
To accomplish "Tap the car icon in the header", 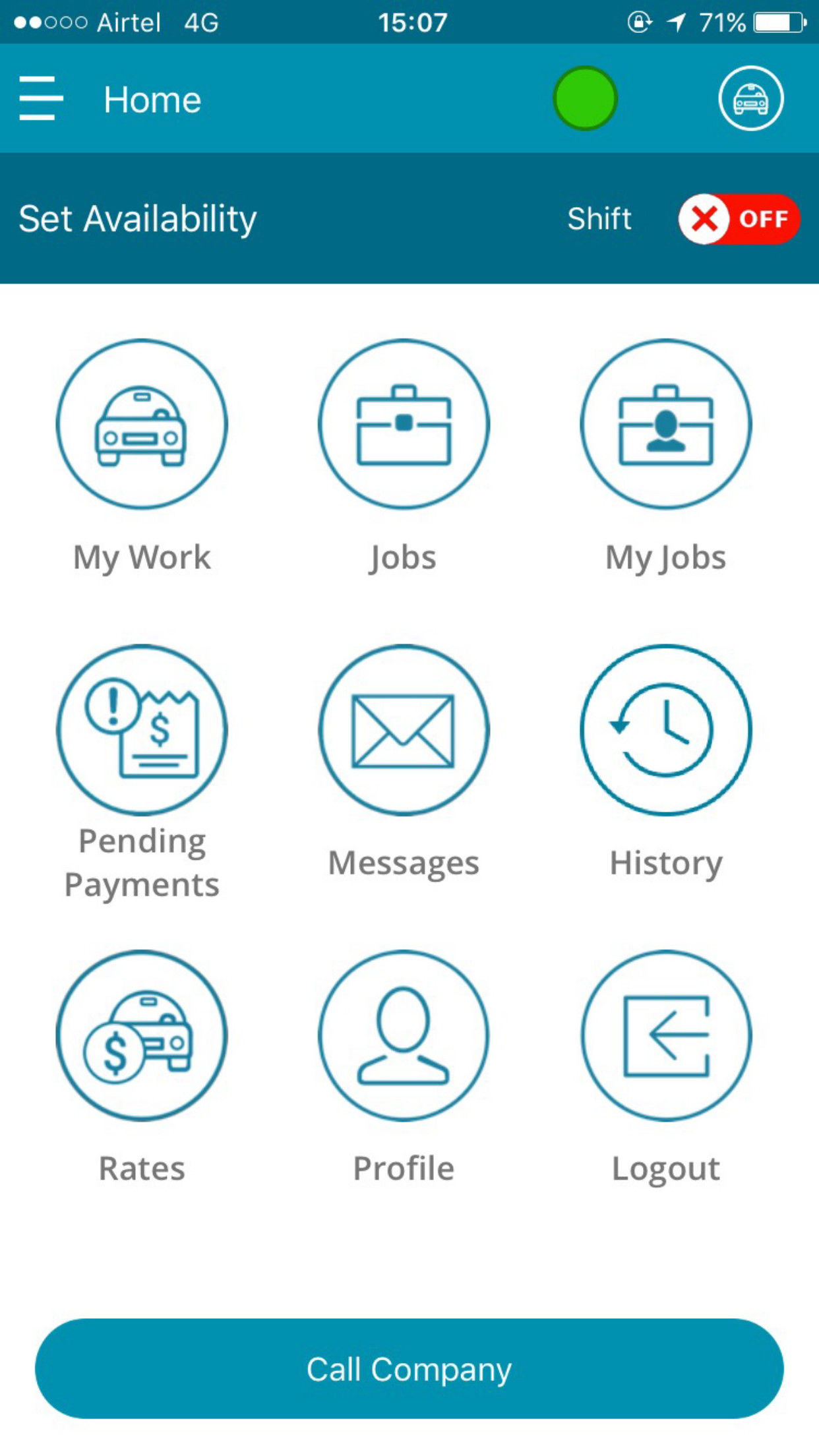I will tap(750, 98).
